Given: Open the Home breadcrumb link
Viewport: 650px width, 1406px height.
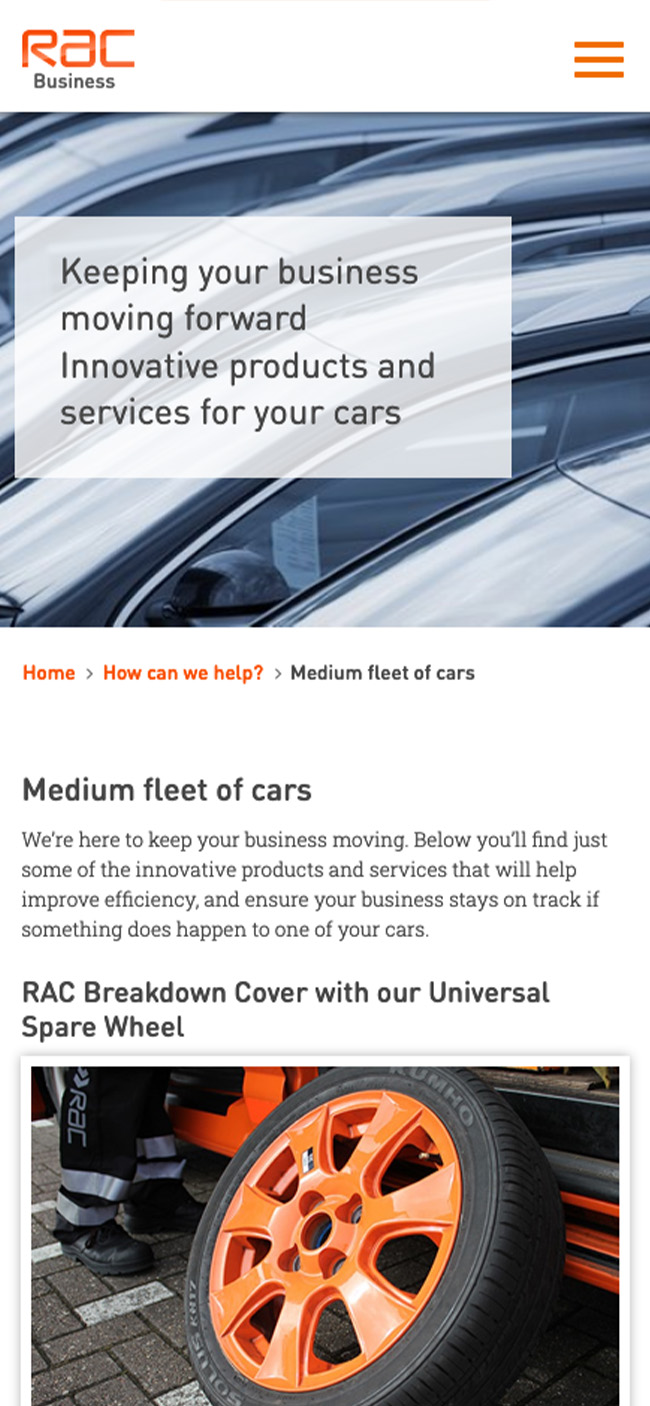Looking at the screenshot, I should point(49,673).
